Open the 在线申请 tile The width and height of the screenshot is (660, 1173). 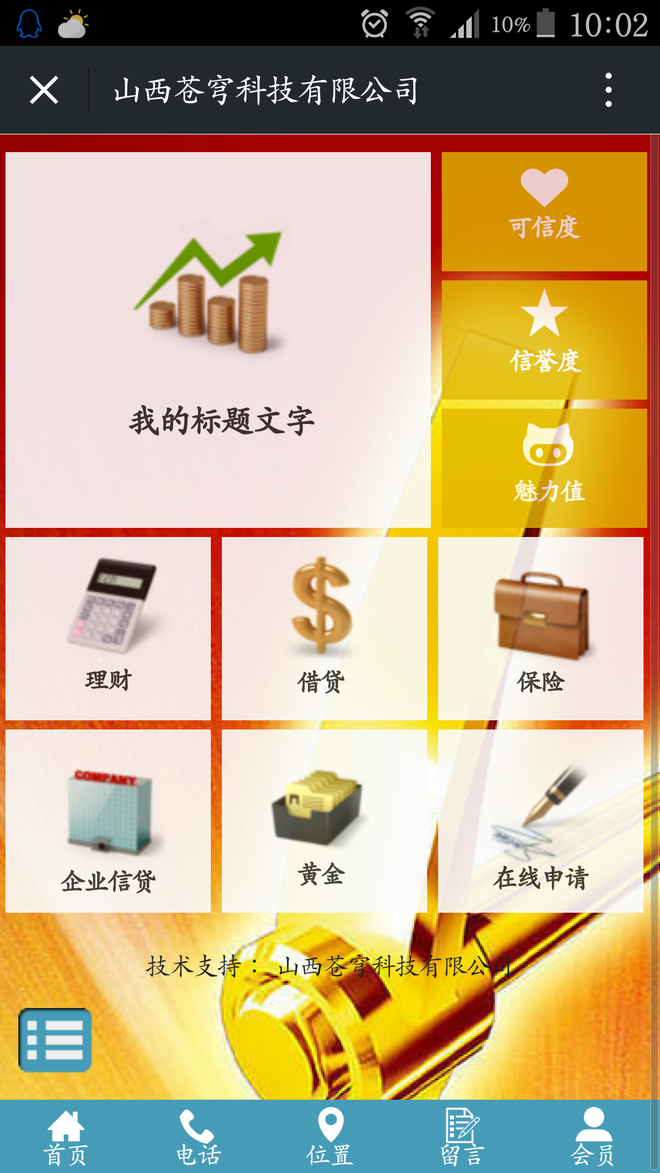tap(540, 820)
